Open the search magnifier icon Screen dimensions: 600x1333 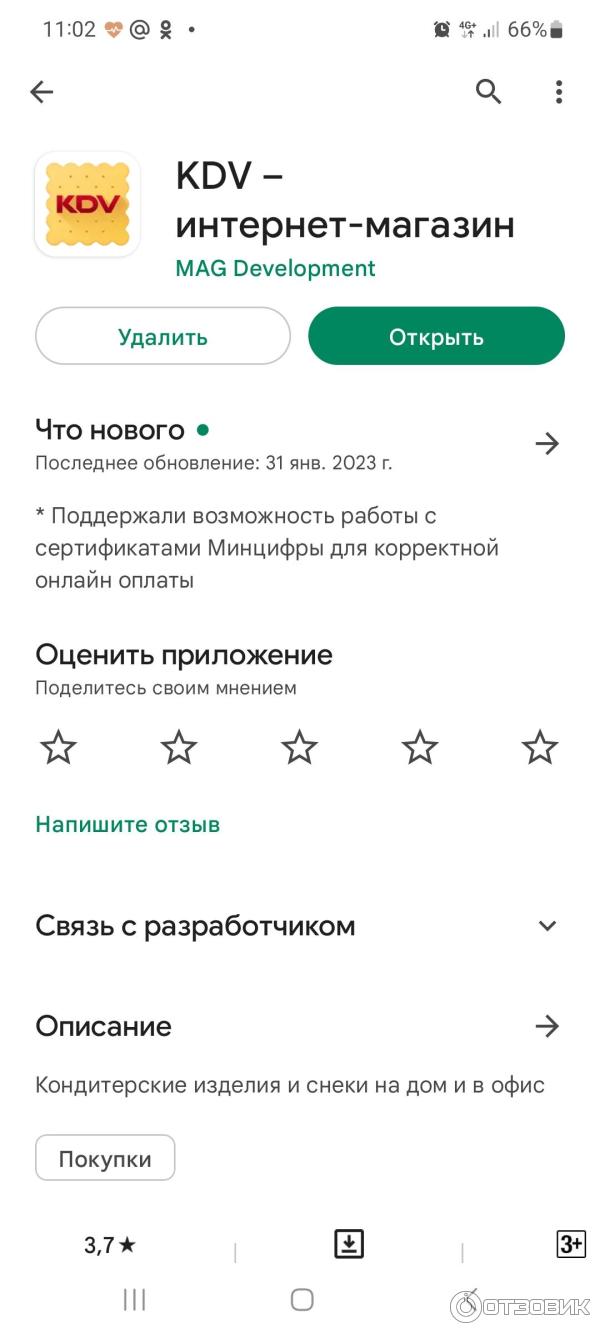[488, 92]
